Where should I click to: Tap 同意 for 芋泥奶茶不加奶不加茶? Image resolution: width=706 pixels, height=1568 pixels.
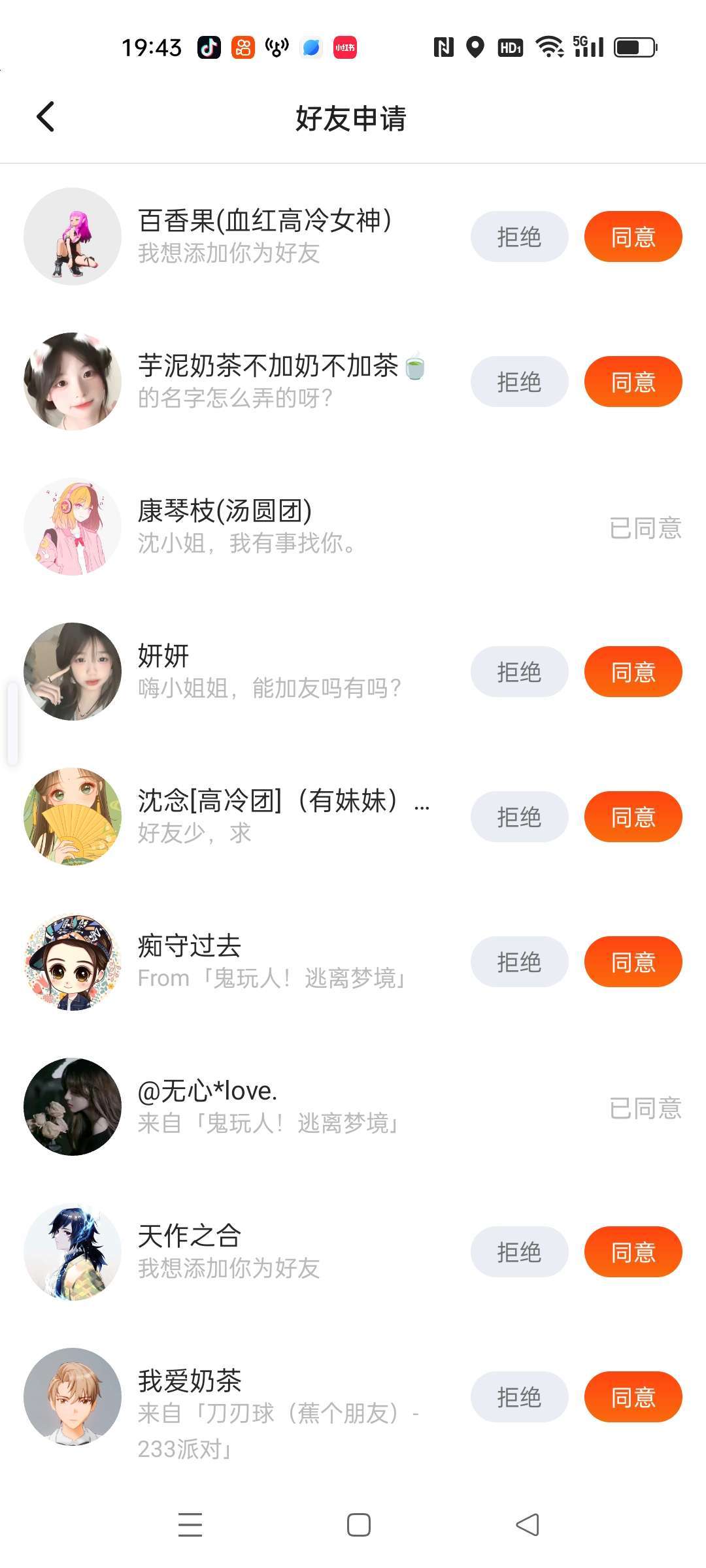pos(633,382)
